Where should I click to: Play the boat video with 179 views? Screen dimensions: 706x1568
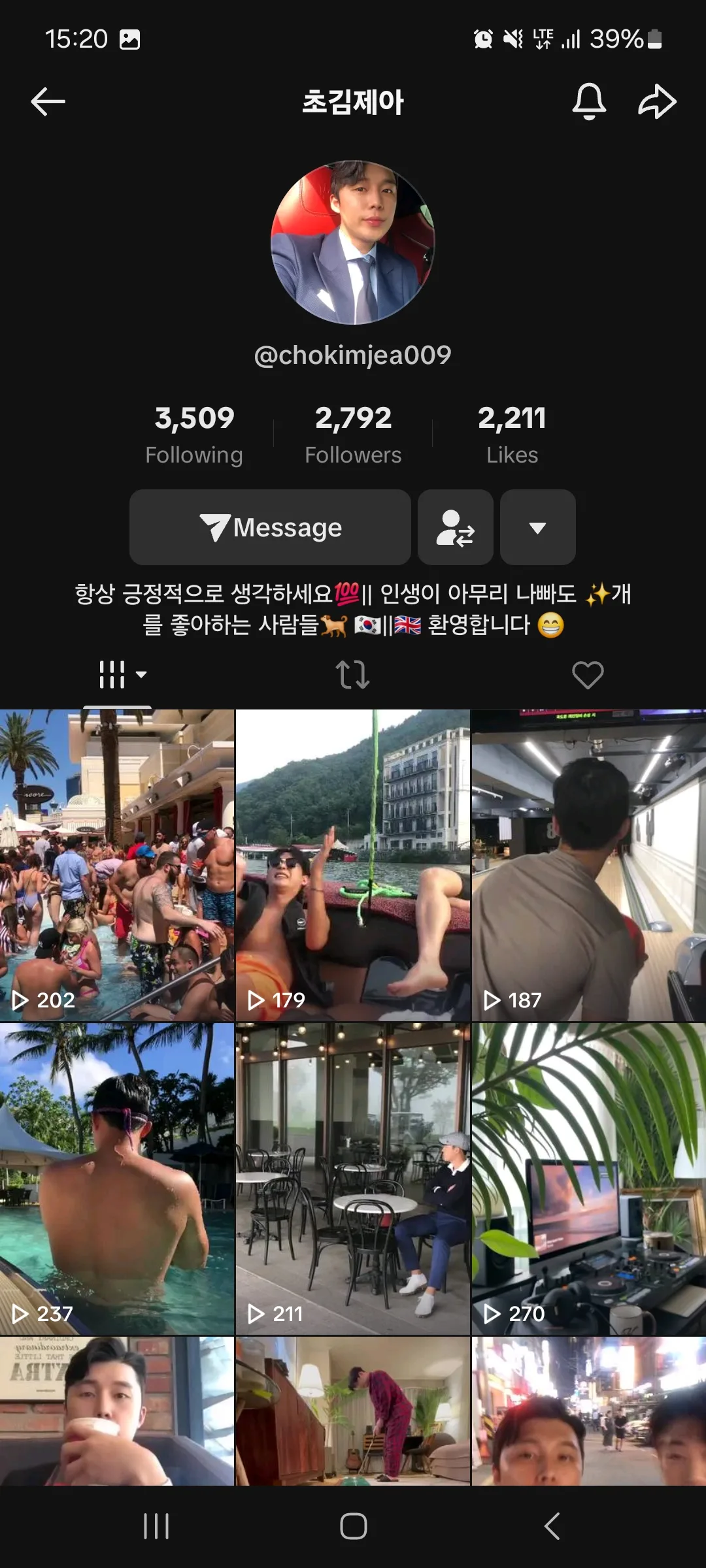tap(352, 865)
